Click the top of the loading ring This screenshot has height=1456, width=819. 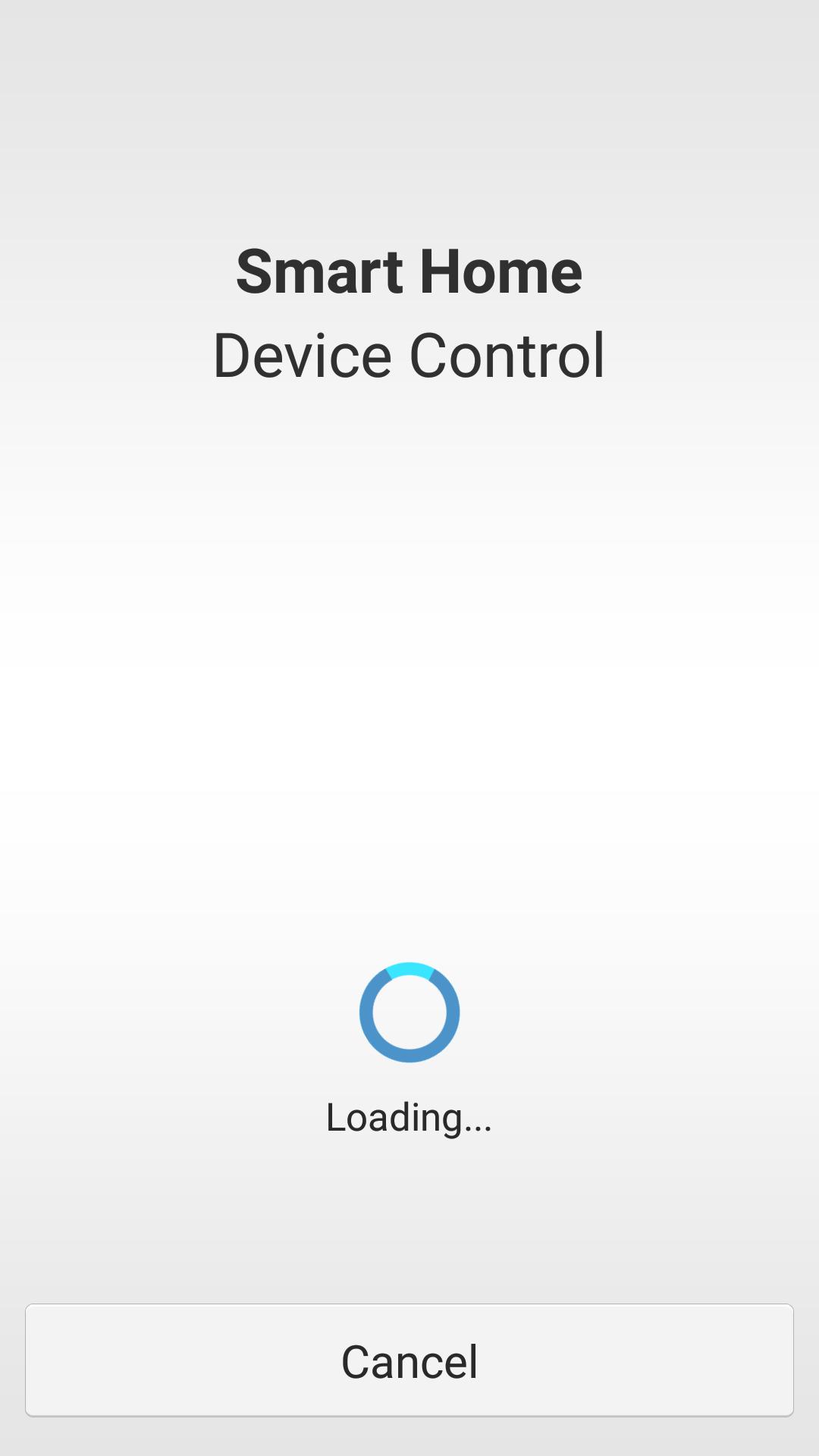[x=409, y=967]
